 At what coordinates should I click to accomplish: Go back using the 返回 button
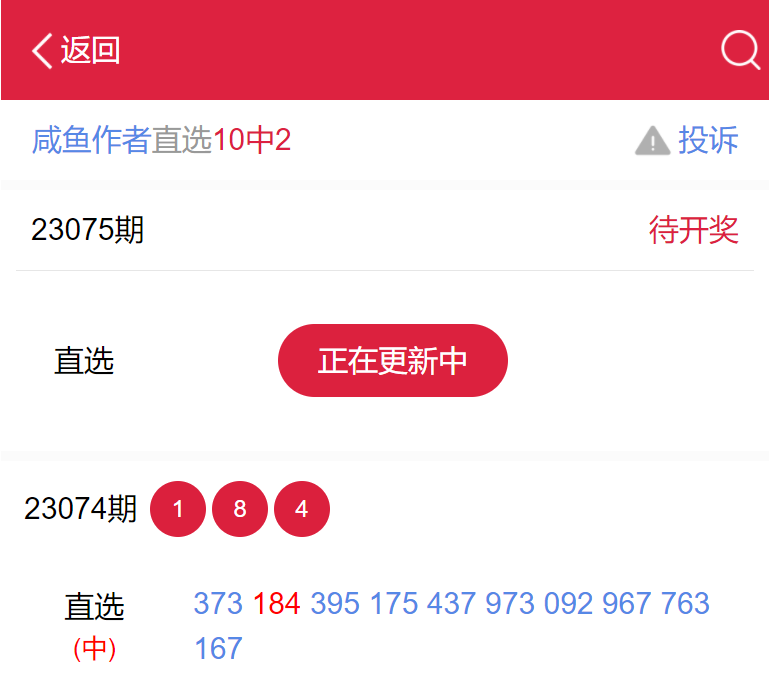click(76, 50)
